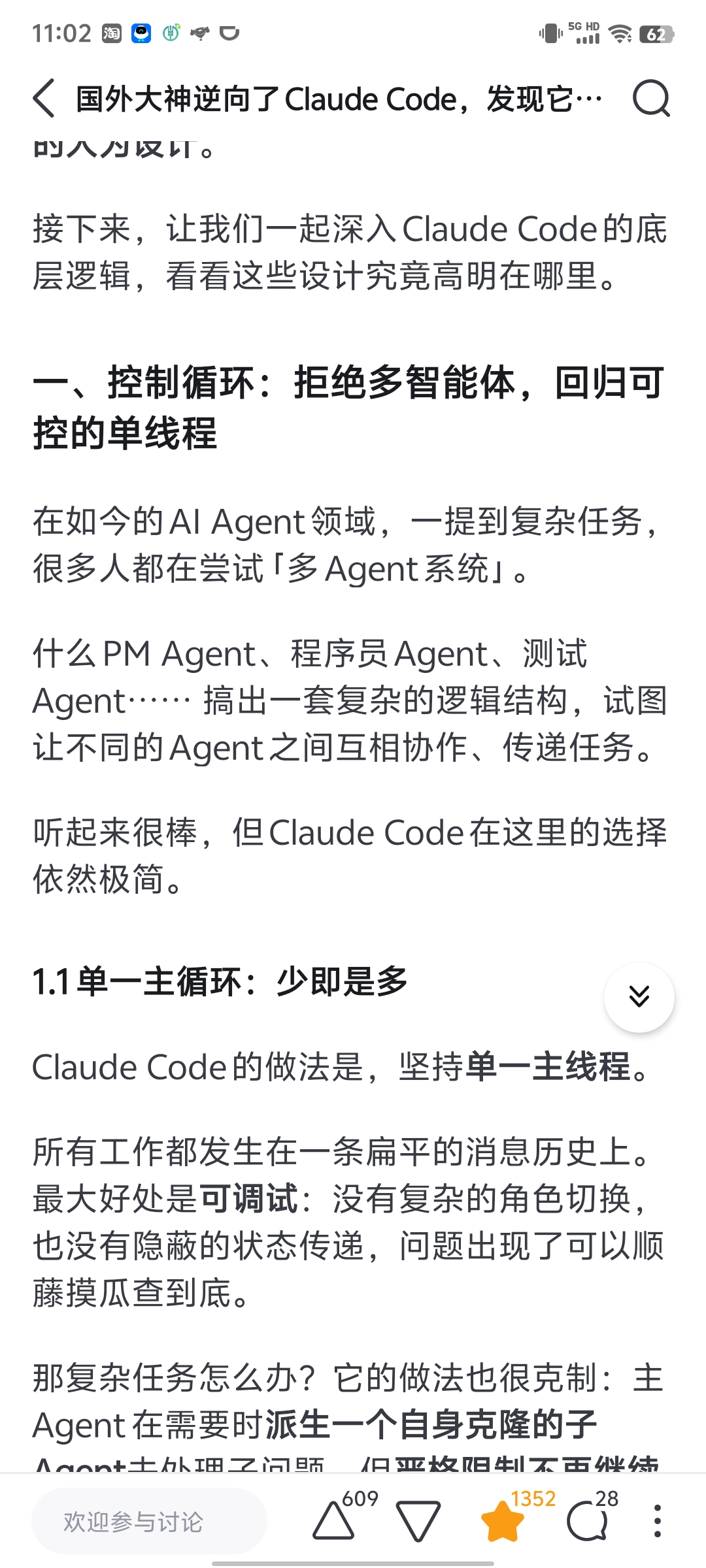Downvote this article
This screenshot has width=706, height=1568.
(x=418, y=1521)
